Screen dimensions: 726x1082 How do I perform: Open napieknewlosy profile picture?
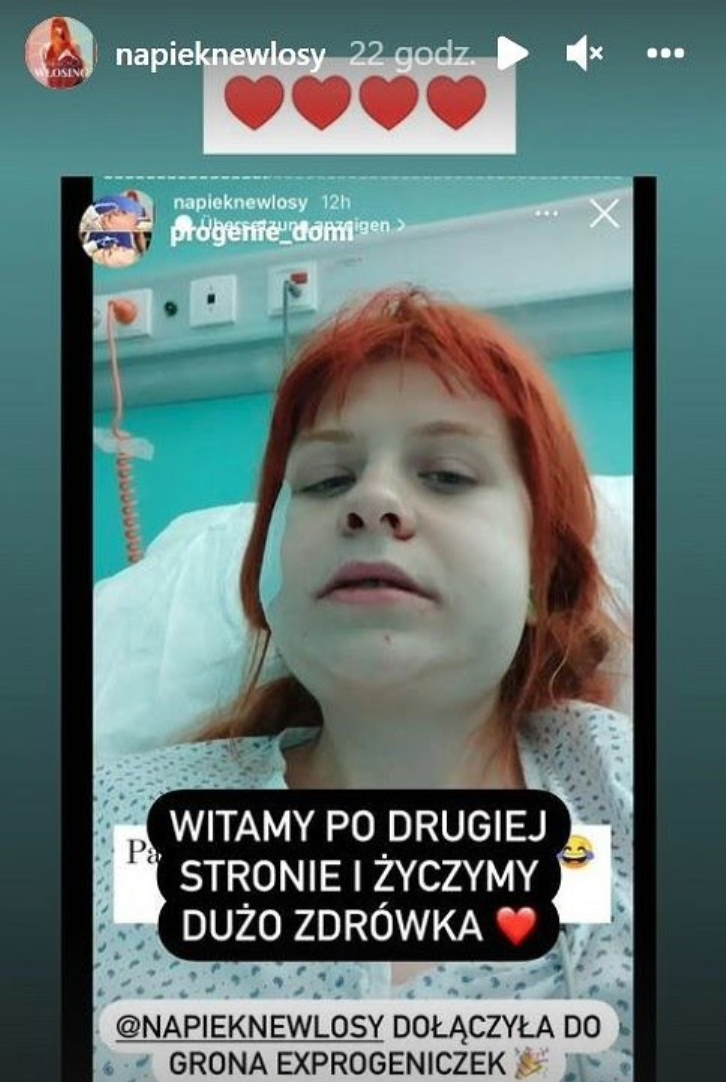[59, 53]
